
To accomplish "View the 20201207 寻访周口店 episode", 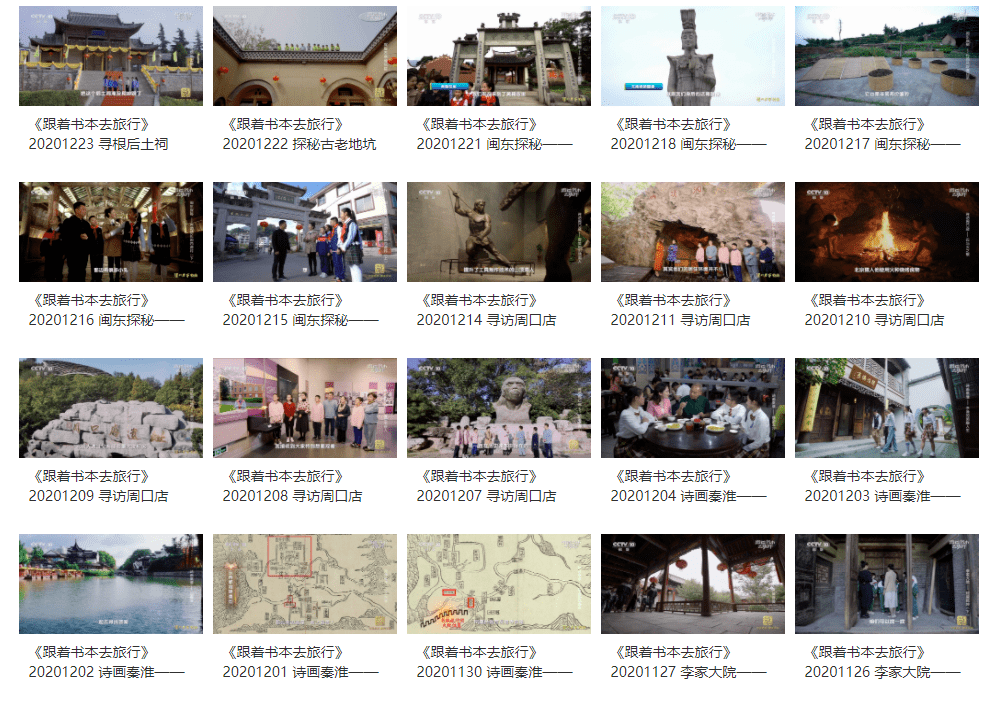I will click(x=498, y=408).
